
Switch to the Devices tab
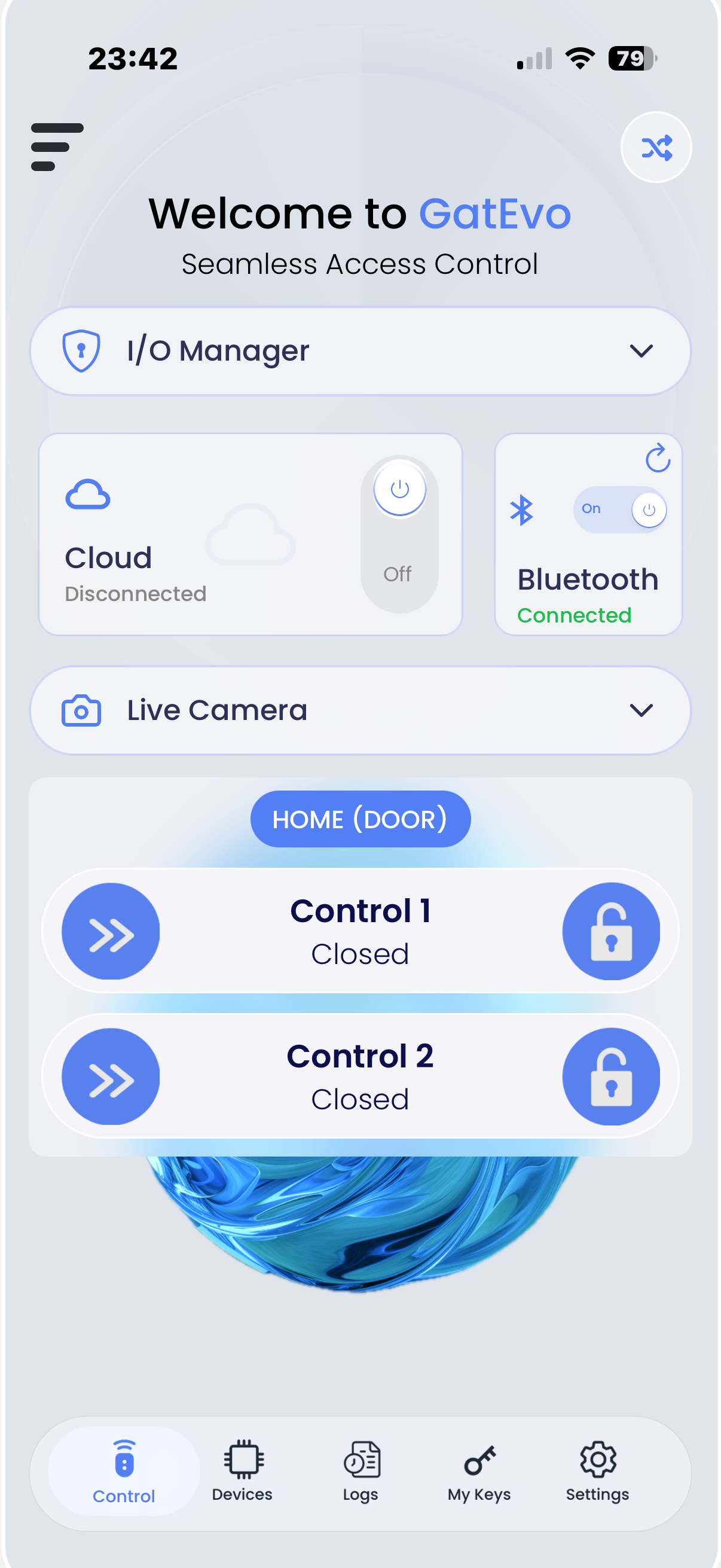pos(242,1471)
